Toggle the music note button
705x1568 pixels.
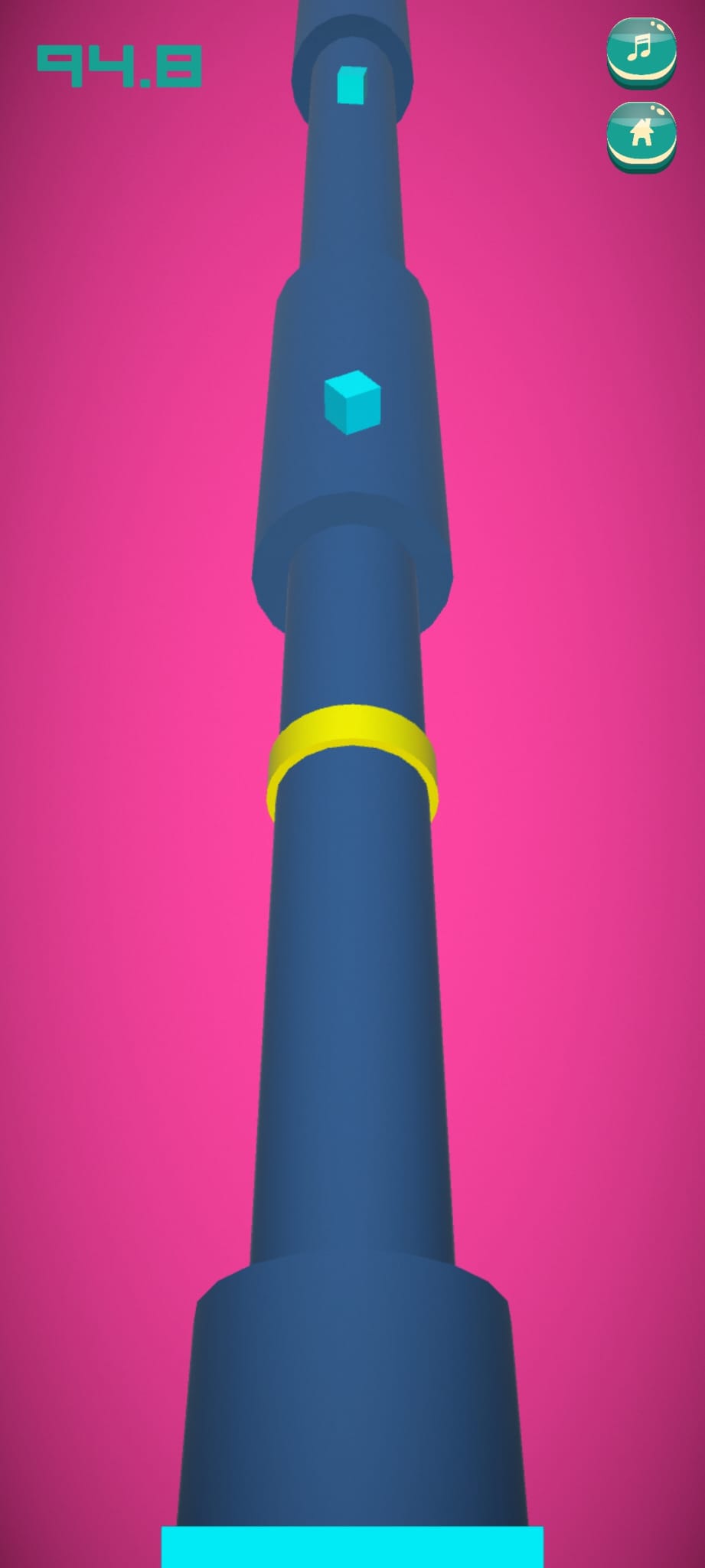coord(641,53)
